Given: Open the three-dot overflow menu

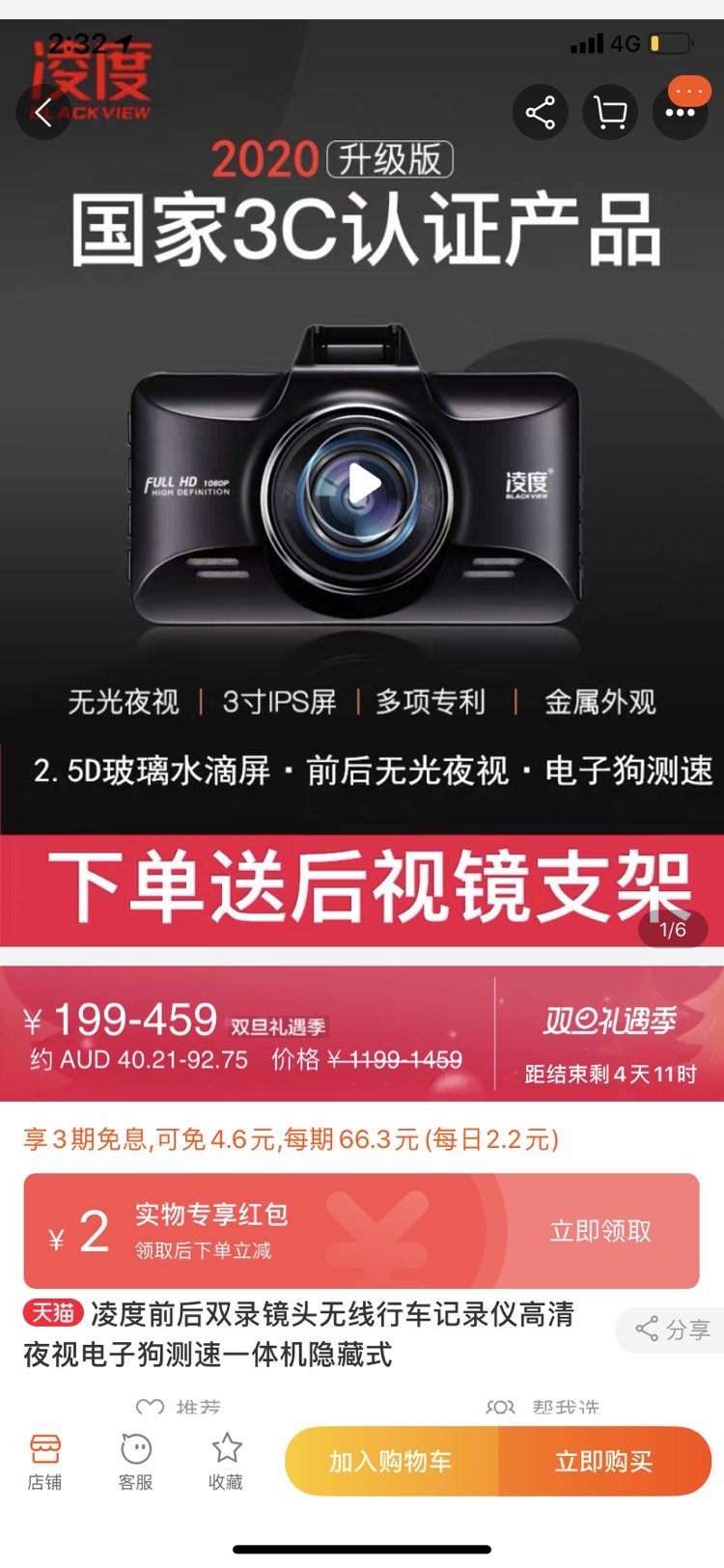Looking at the screenshot, I should 681,113.
